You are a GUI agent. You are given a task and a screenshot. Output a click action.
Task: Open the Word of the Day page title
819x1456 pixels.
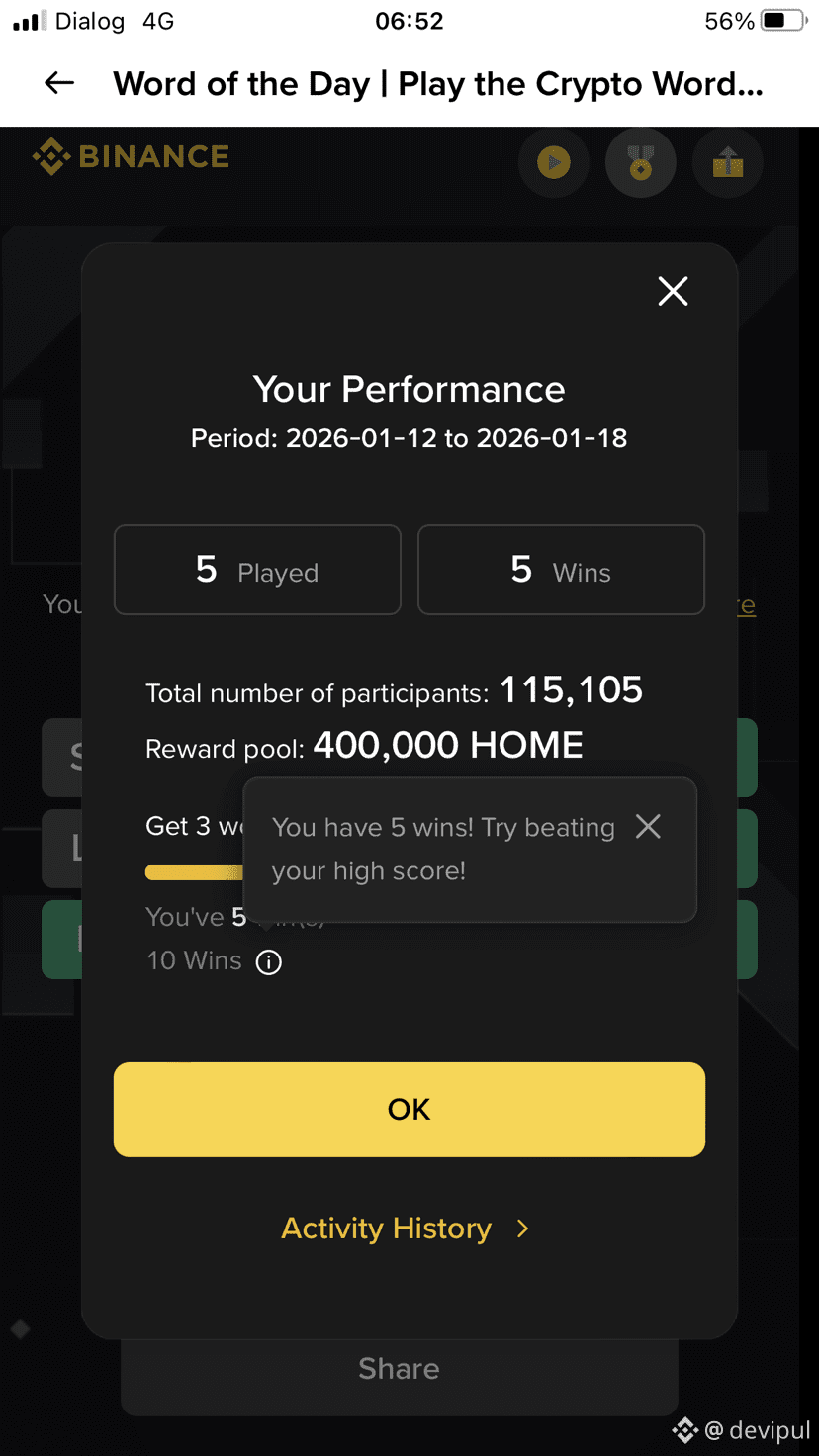click(x=438, y=84)
